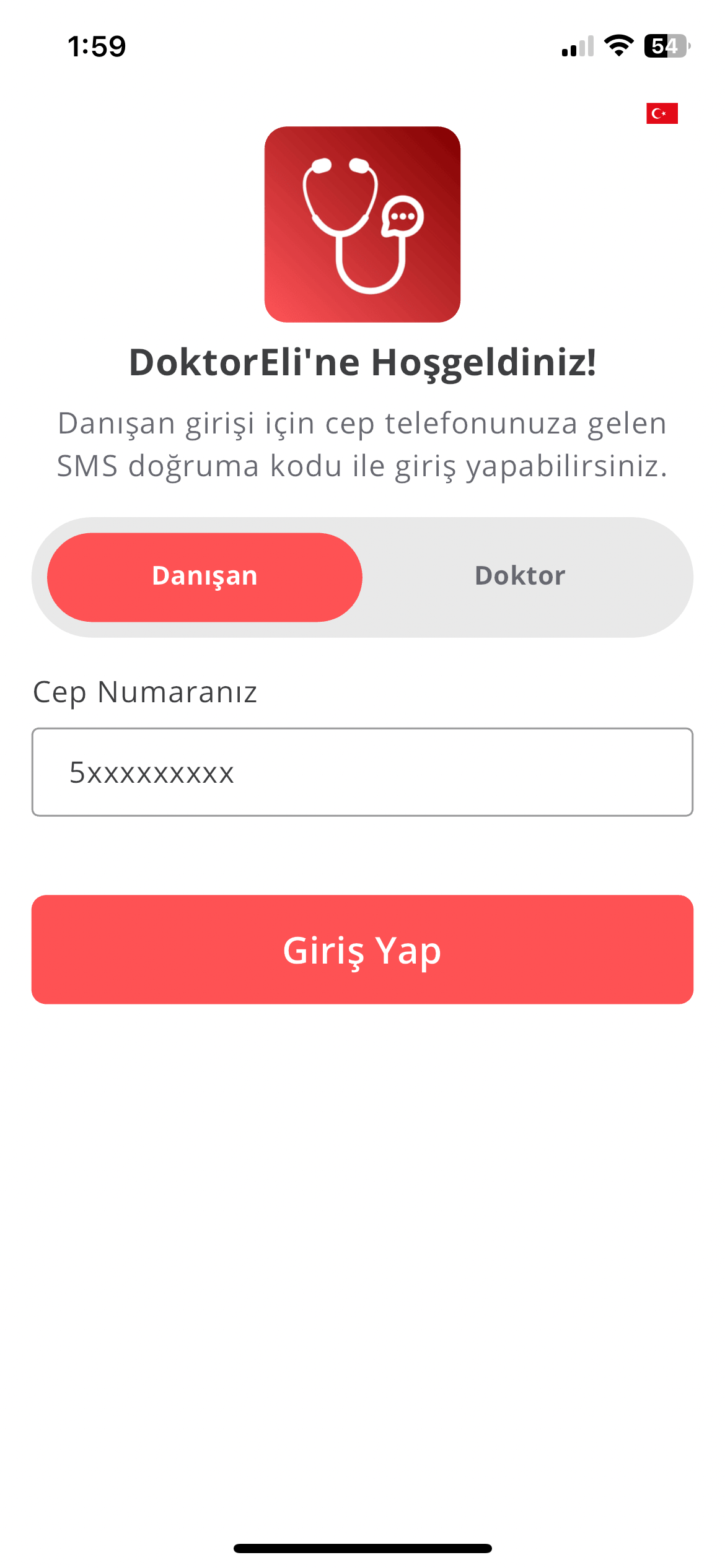The height and width of the screenshot is (1568, 725).
Task: Open the Turkish flag language selector
Action: point(661,113)
